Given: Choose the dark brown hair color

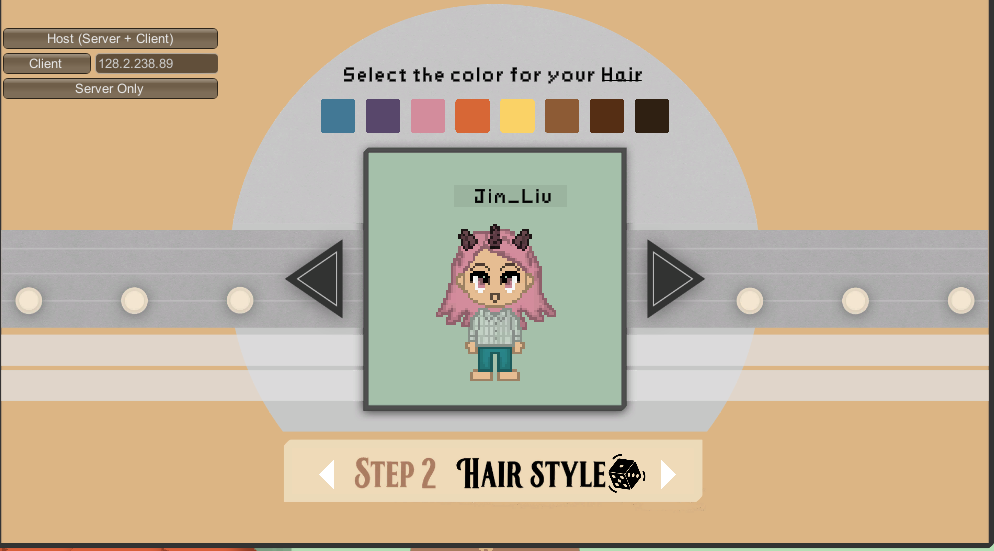Looking at the screenshot, I should 607,116.
